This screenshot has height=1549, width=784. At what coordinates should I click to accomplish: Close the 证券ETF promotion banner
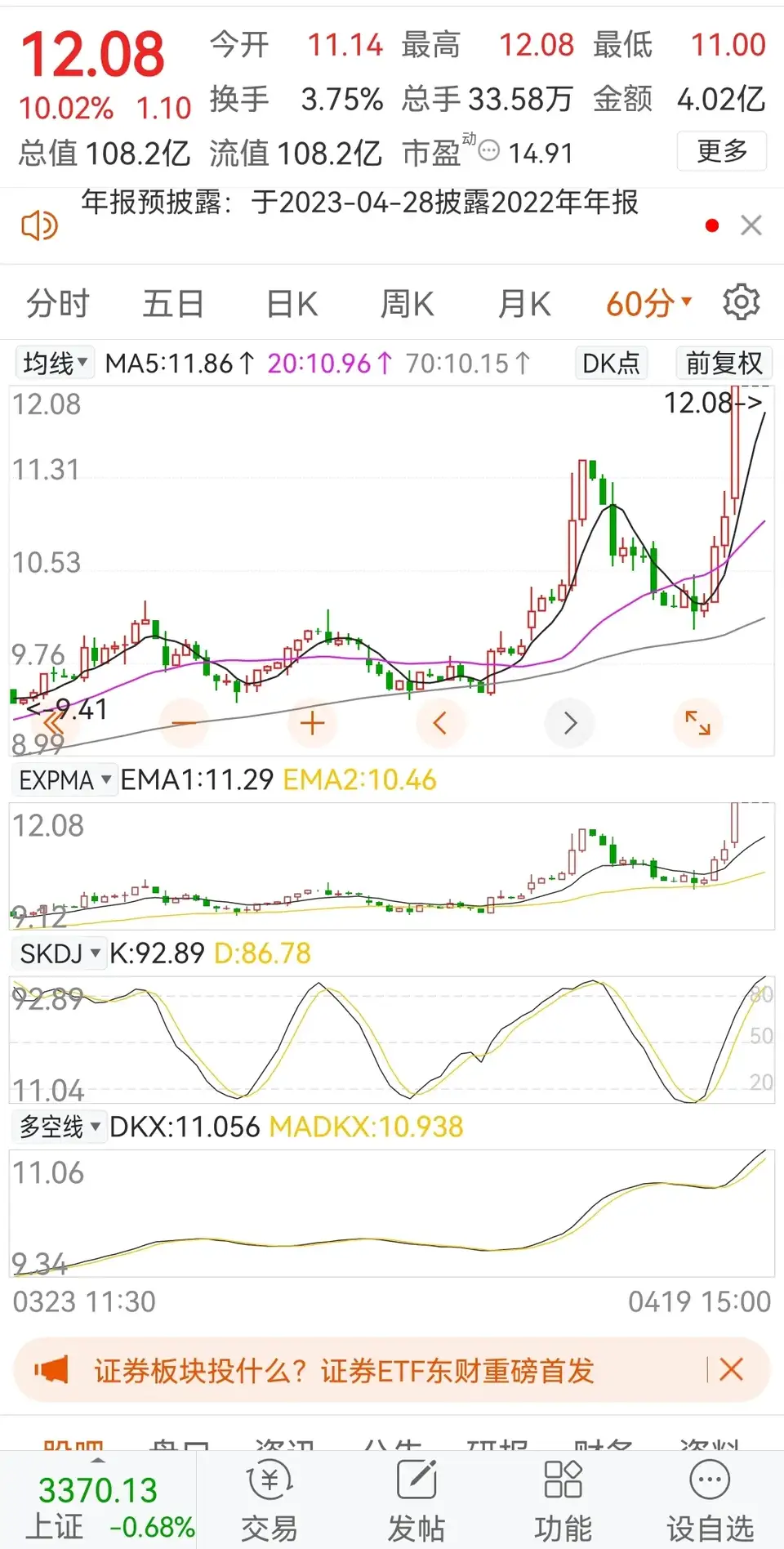732,1369
